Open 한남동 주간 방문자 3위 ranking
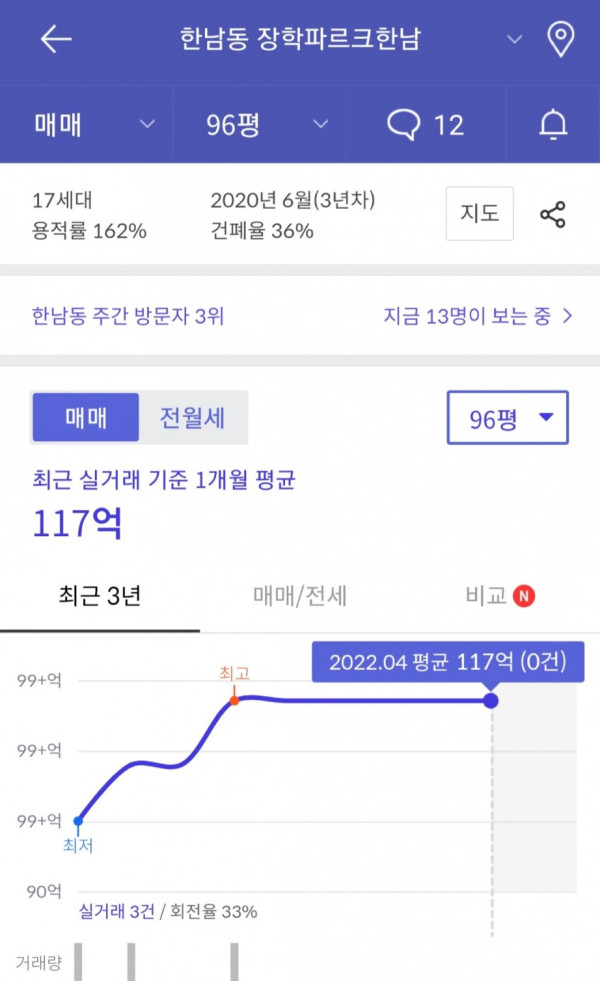Image resolution: width=600 pixels, height=981 pixels. (128, 316)
